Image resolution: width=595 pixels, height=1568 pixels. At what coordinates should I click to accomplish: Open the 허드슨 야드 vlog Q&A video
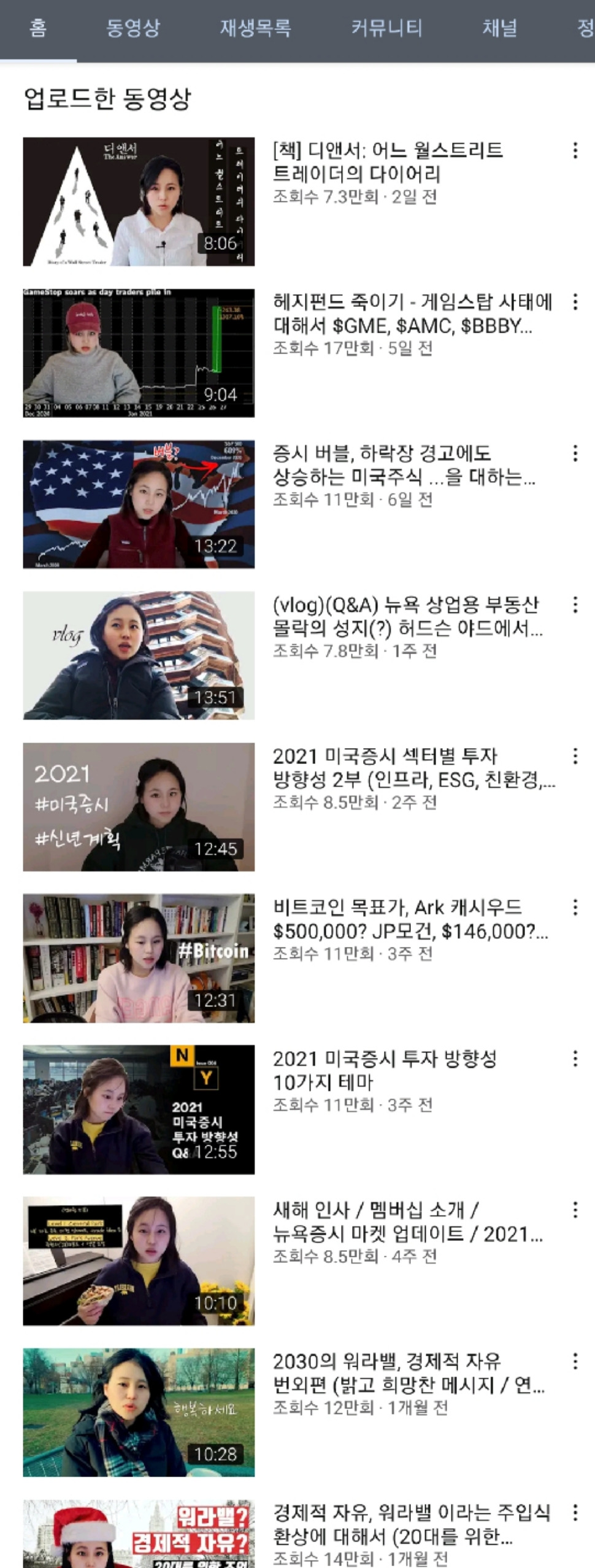click(139, 655)
